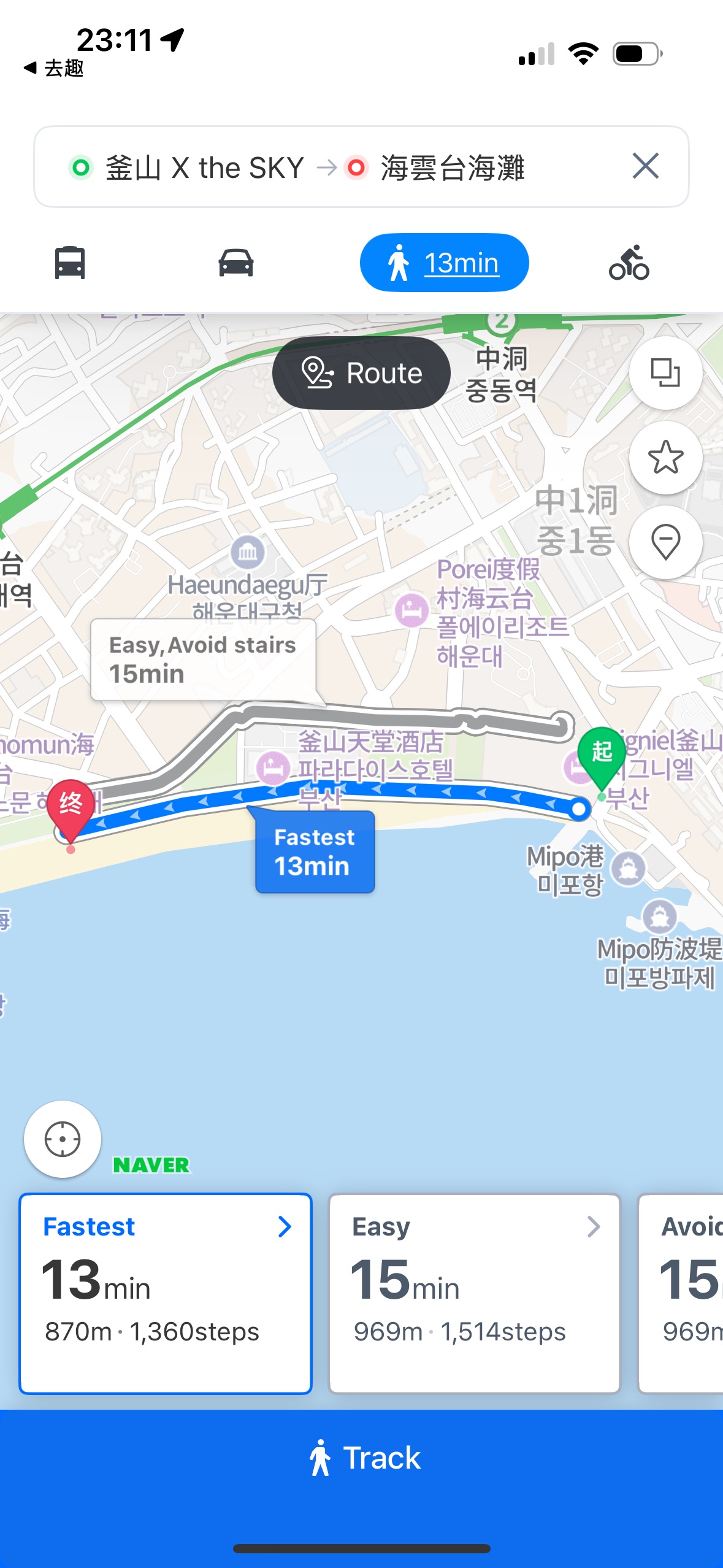Tap the location pin button
Image resolution: width=723 pixels, height=1568 pixels.
click(x=665, y=542)
